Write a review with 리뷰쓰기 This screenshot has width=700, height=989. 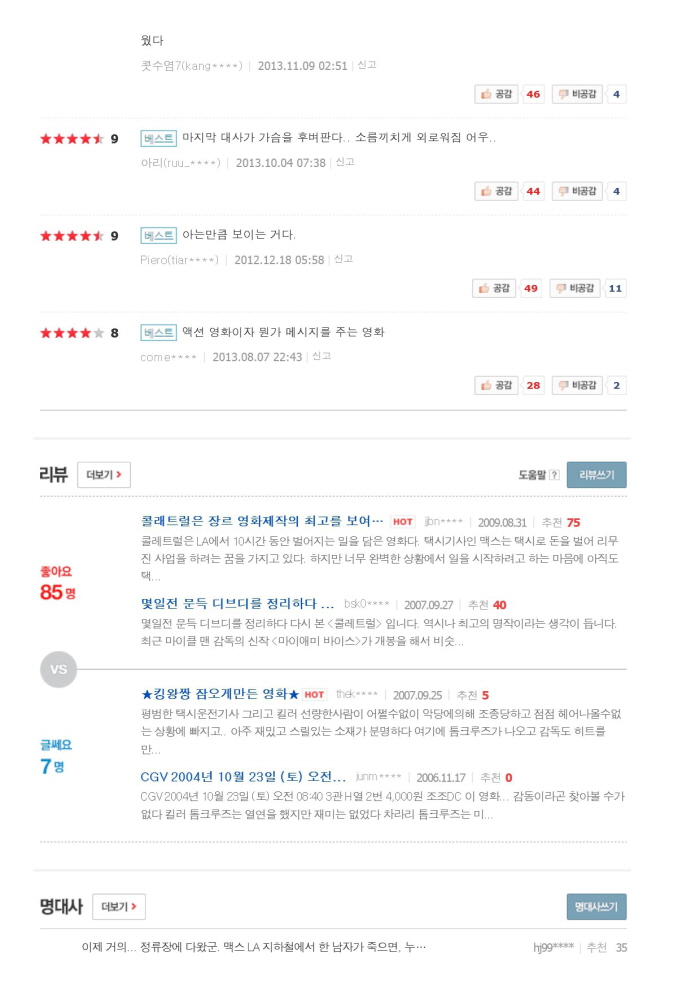point(596,475)
